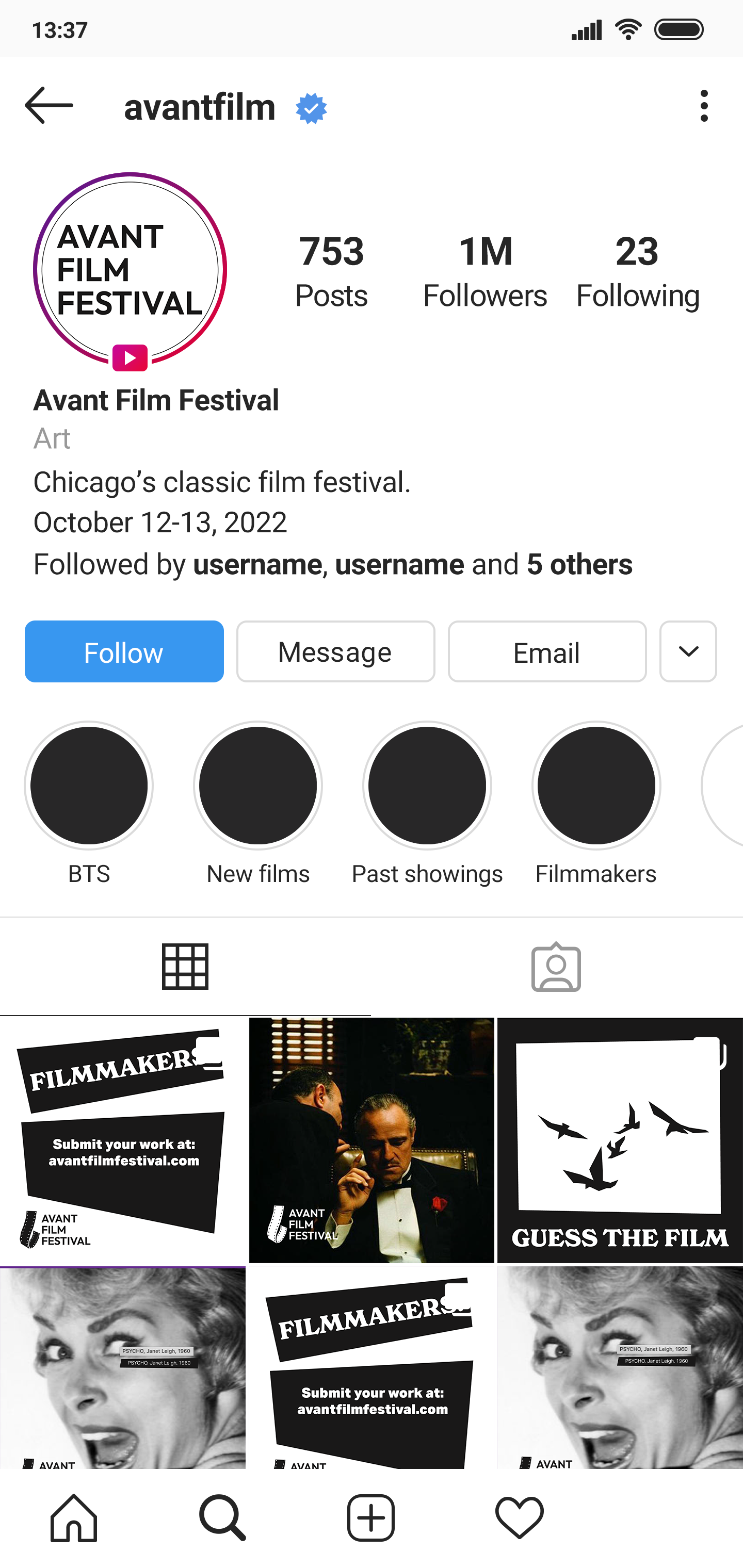Open the Filmmakers highlight

point(595,786)
